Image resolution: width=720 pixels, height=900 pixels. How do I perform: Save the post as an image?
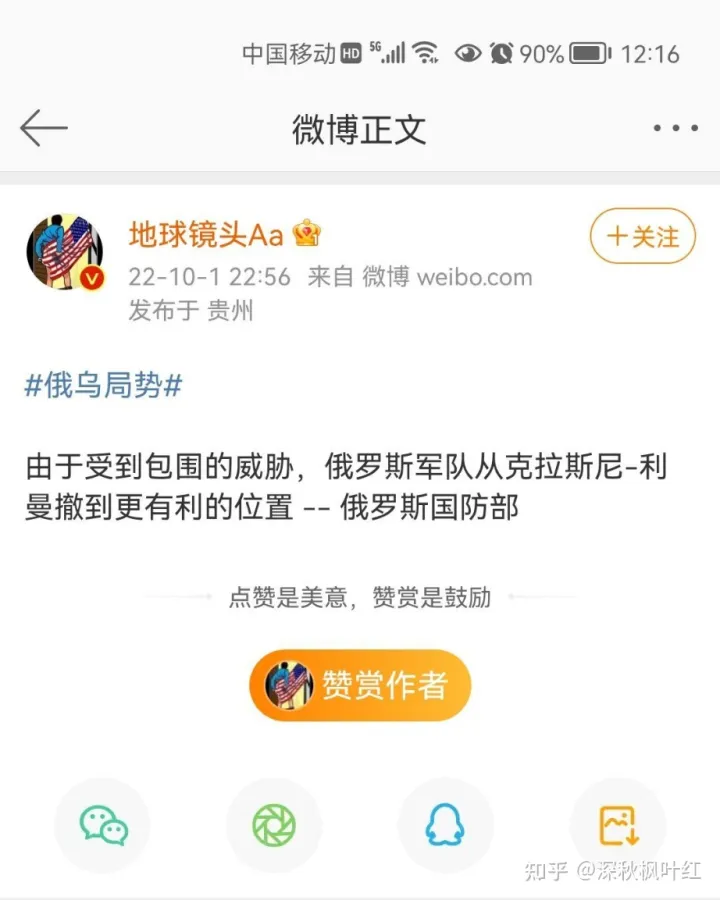click(x=617, y=826)
